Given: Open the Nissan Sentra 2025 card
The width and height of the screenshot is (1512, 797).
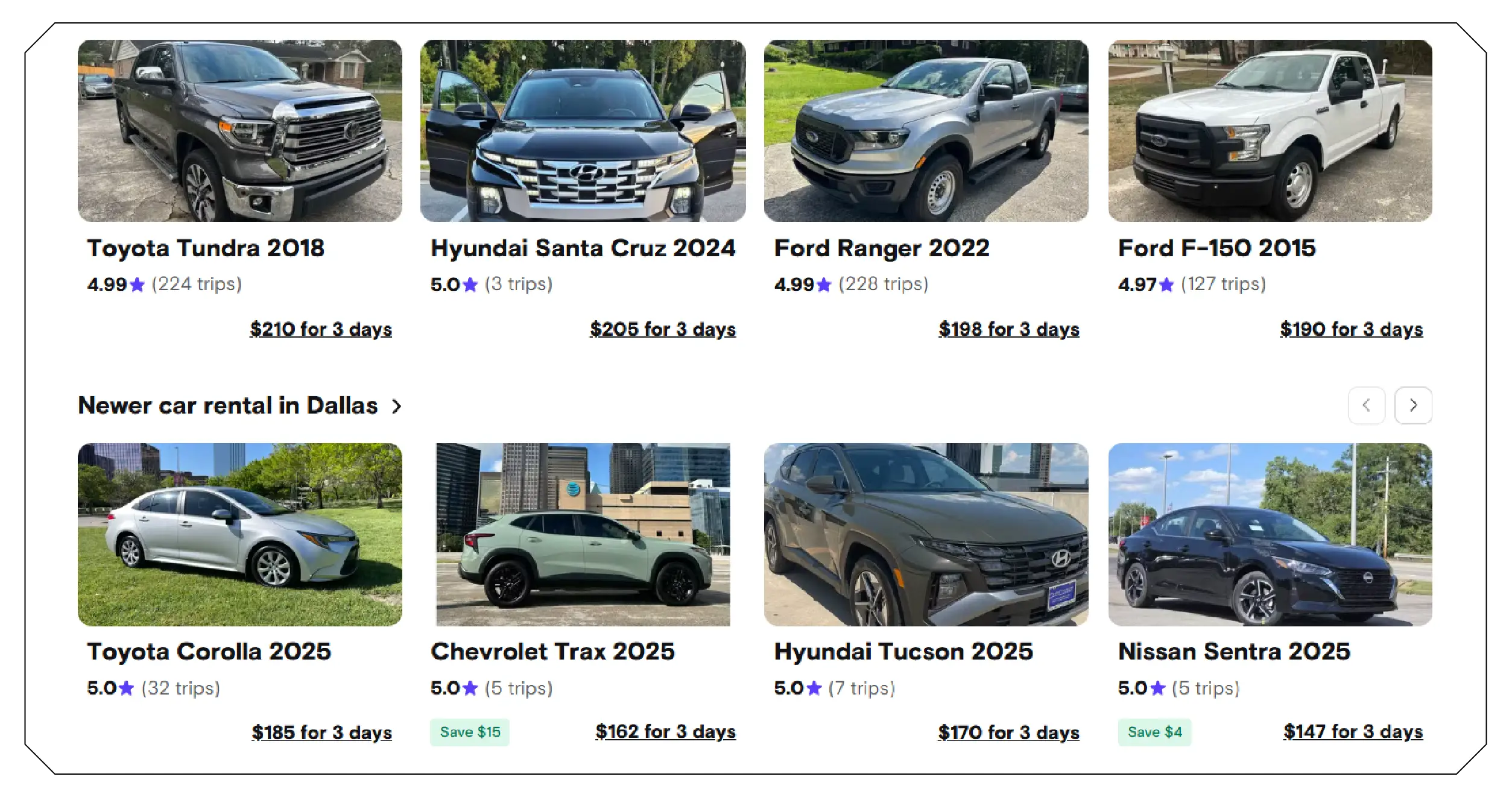Looking at the screenshot, I should tap(1270, 535).
